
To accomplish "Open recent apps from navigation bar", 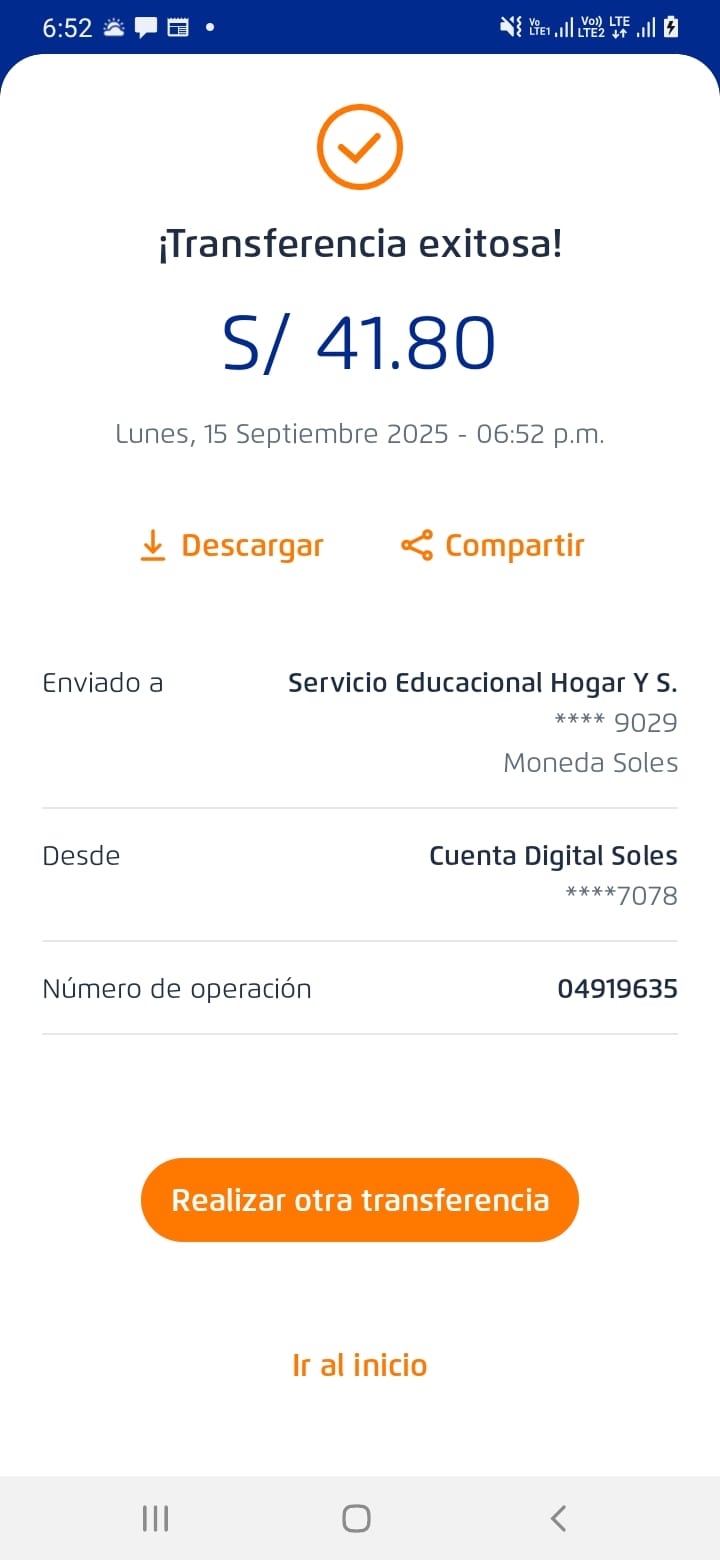I will 155,1518.
